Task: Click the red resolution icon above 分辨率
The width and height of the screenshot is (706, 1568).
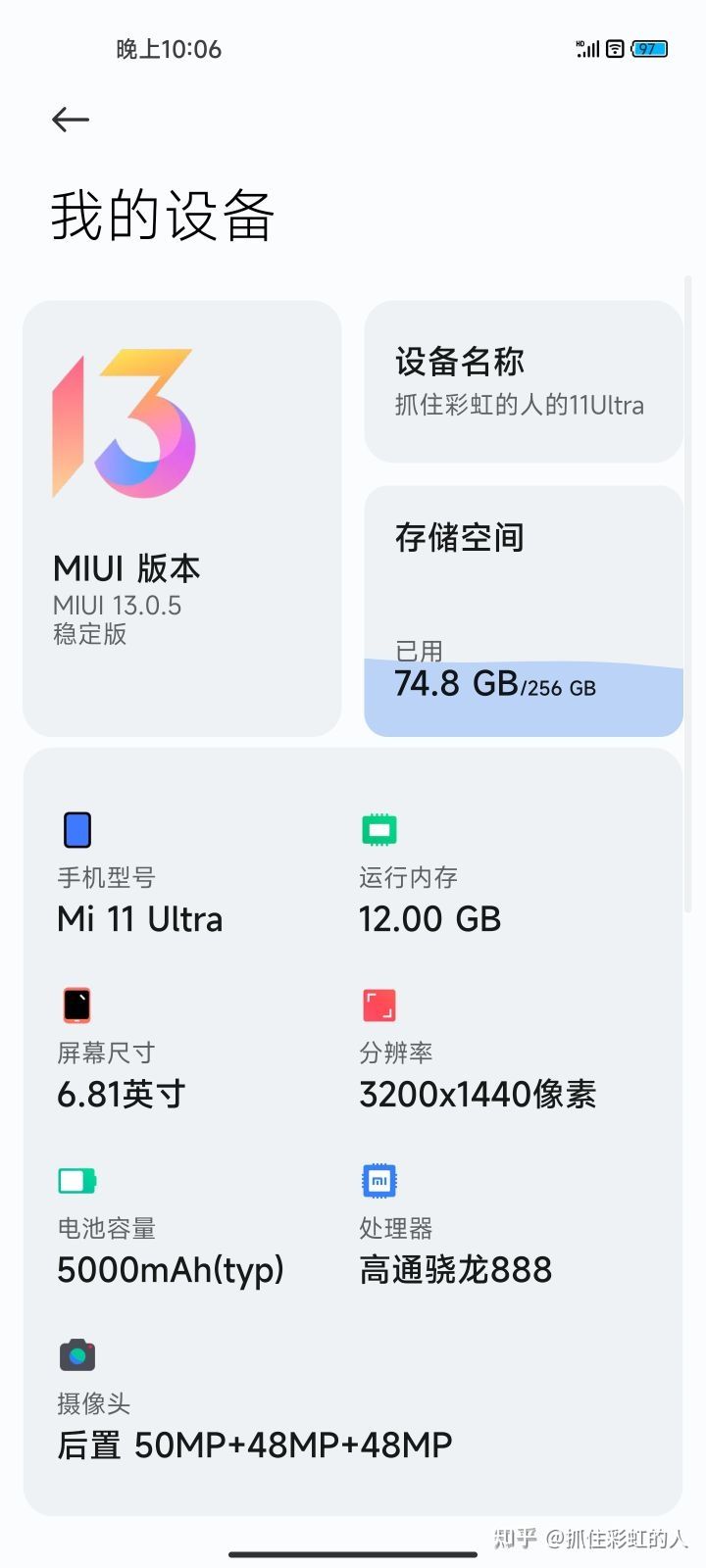Action: [x=378, y=1004]
